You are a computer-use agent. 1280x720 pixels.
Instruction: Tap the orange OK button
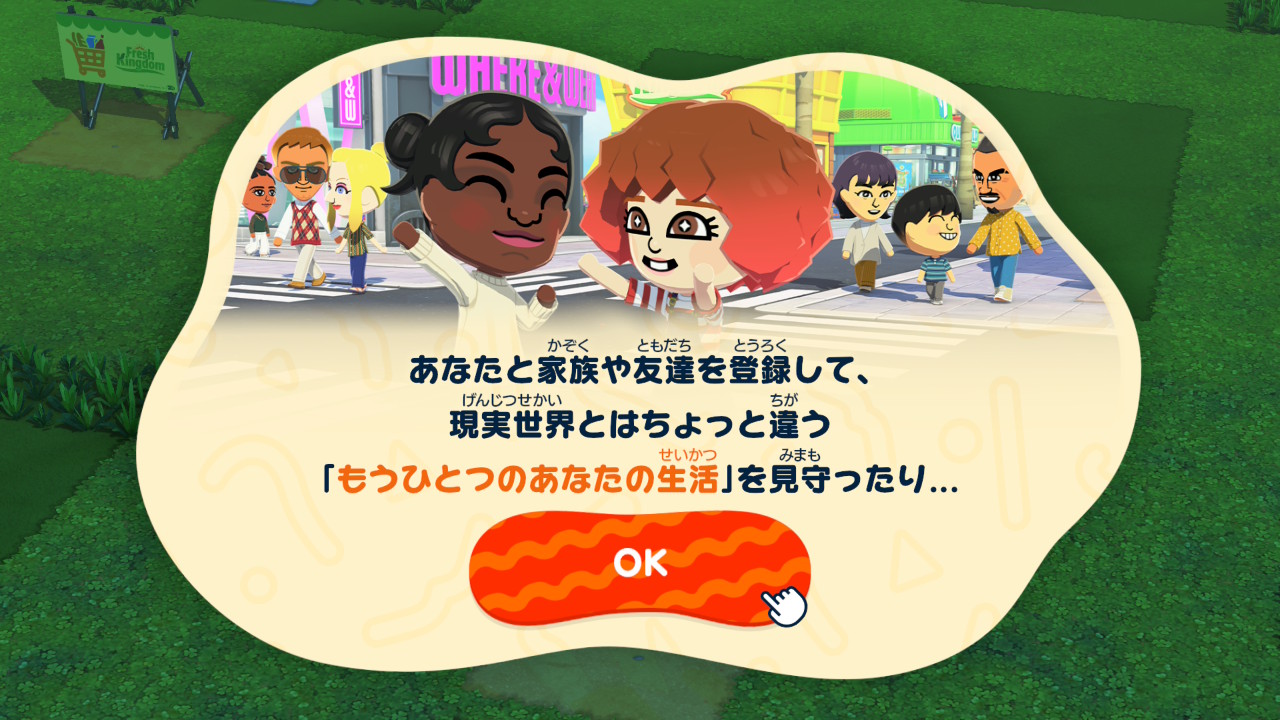[x=639, y=565]
